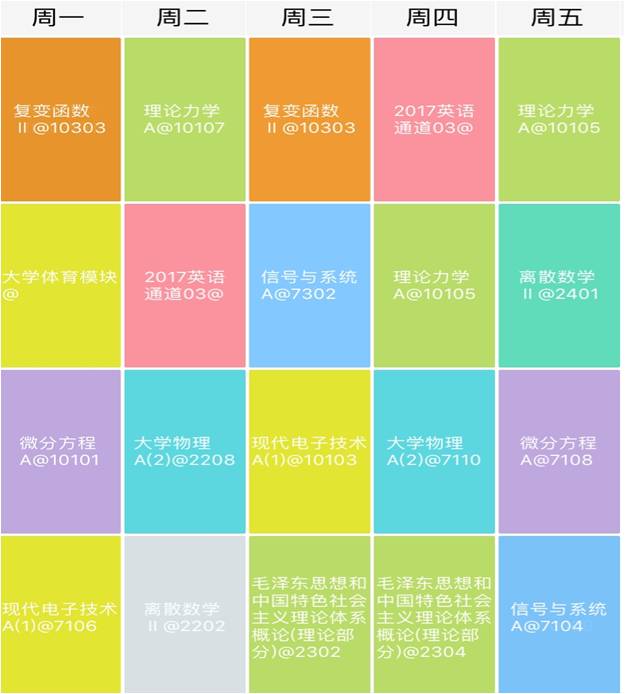Select the 离散数学 II@2401 class

click(x=559, y=285)
